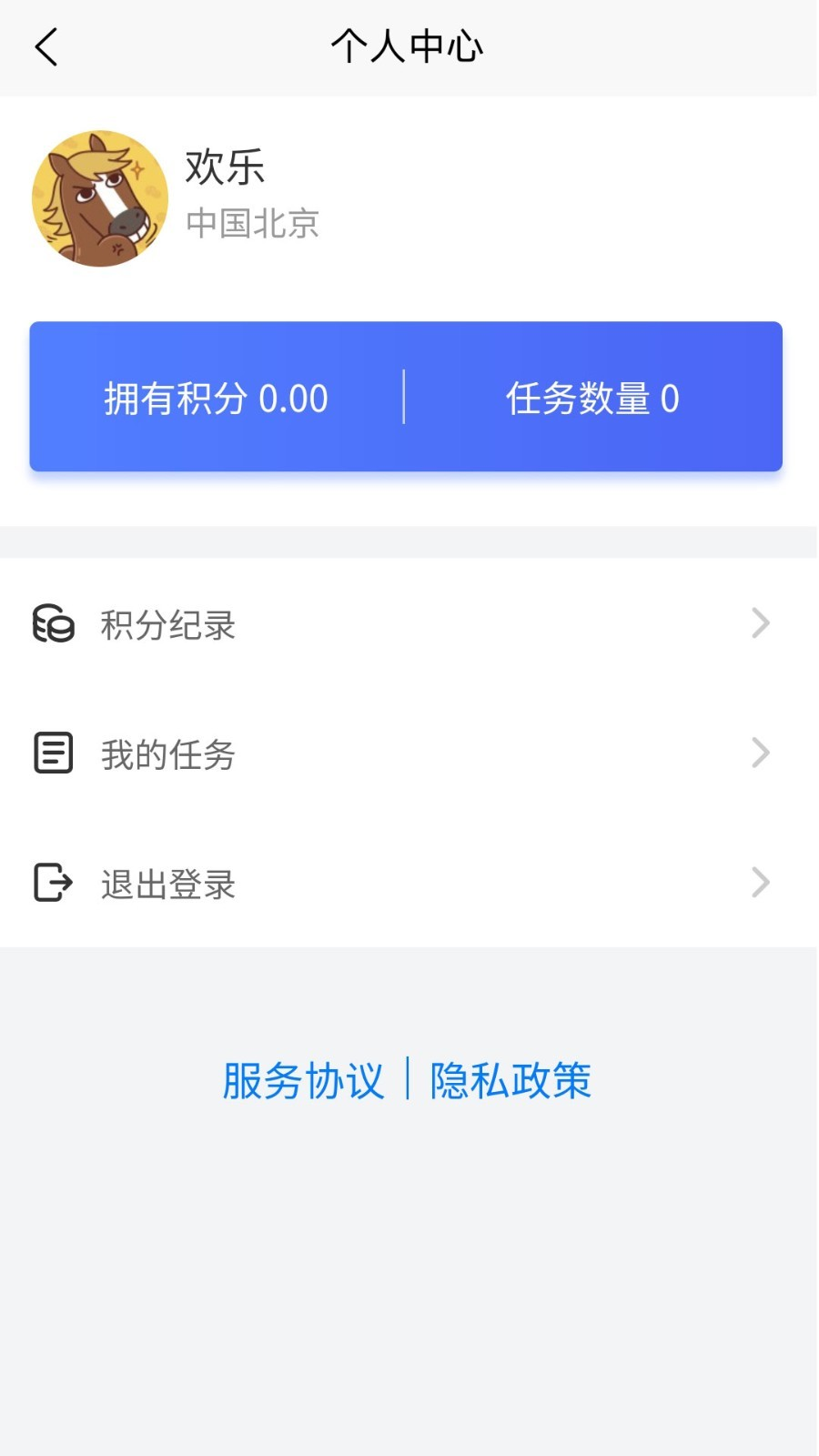Open the 隐私政策 link
This screenshot has width=819, height=1456.
509,1081
